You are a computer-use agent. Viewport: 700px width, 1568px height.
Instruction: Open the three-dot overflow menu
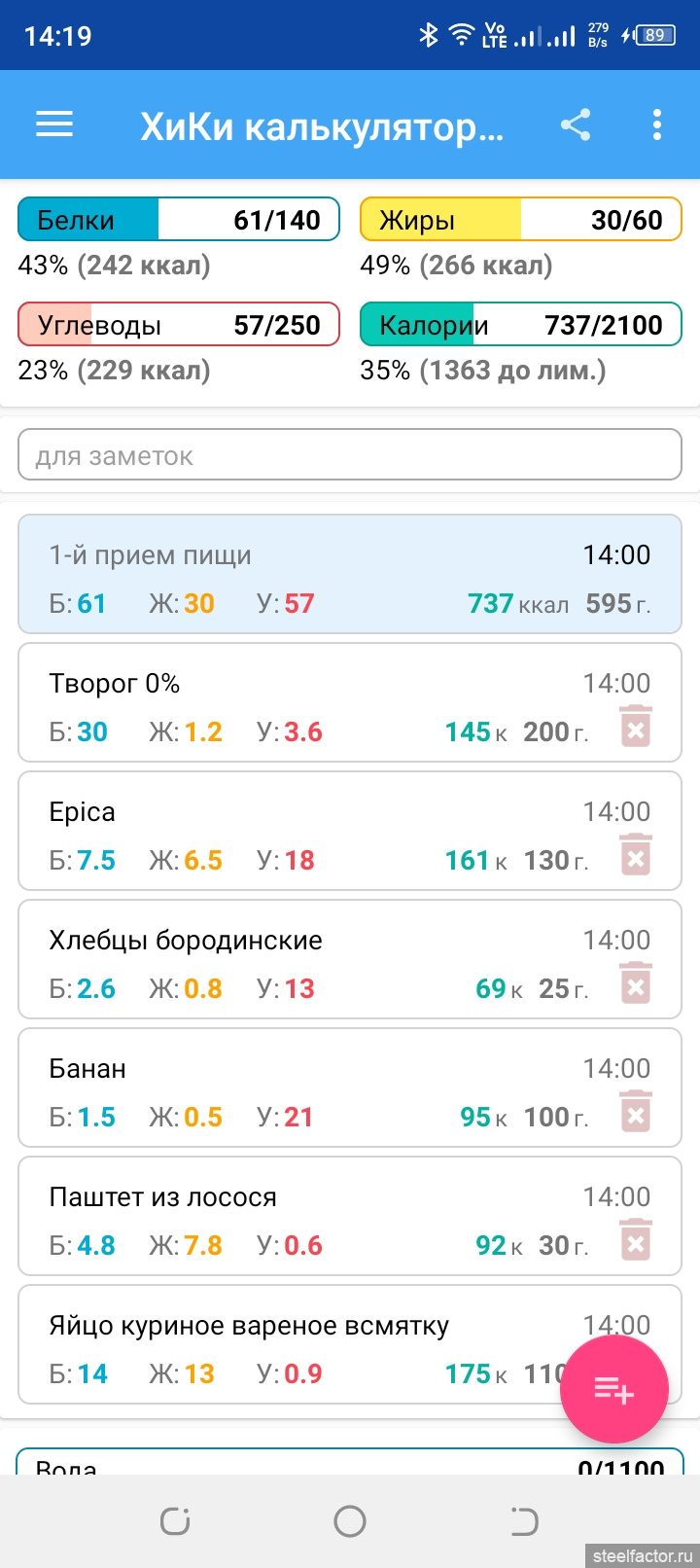657,125
